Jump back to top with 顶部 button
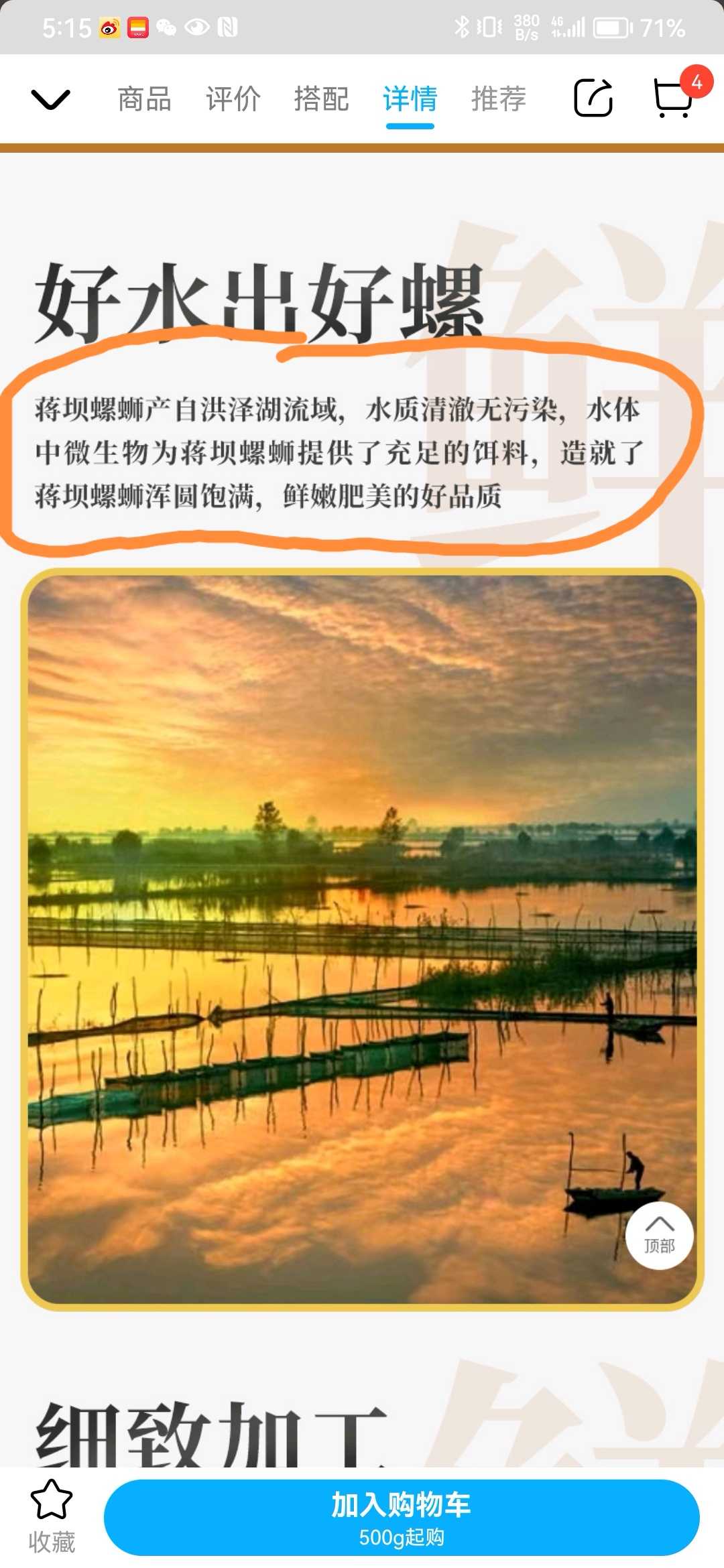The height and width of the screenshot is (1568, 724). [660, 1235]
